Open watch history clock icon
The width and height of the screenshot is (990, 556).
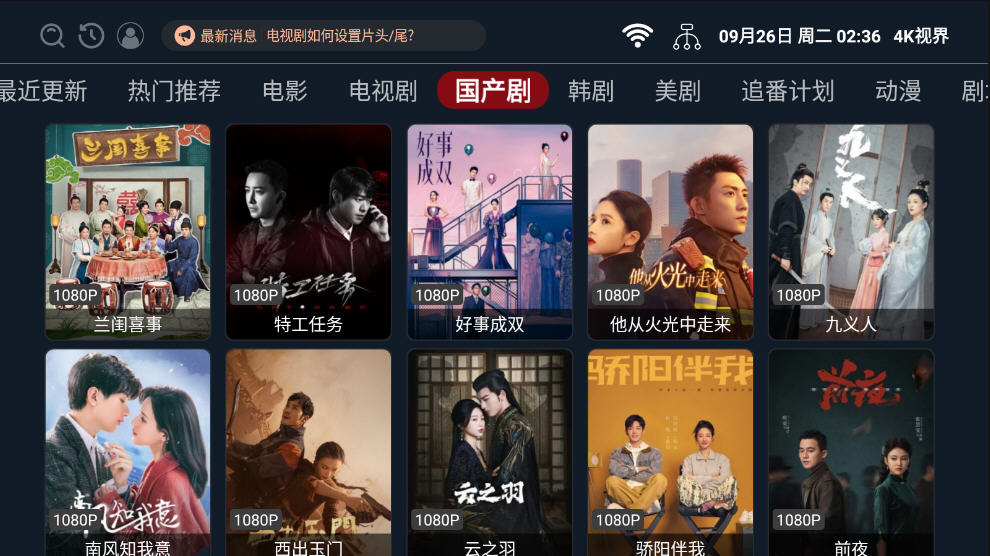[x=91, y=36]
